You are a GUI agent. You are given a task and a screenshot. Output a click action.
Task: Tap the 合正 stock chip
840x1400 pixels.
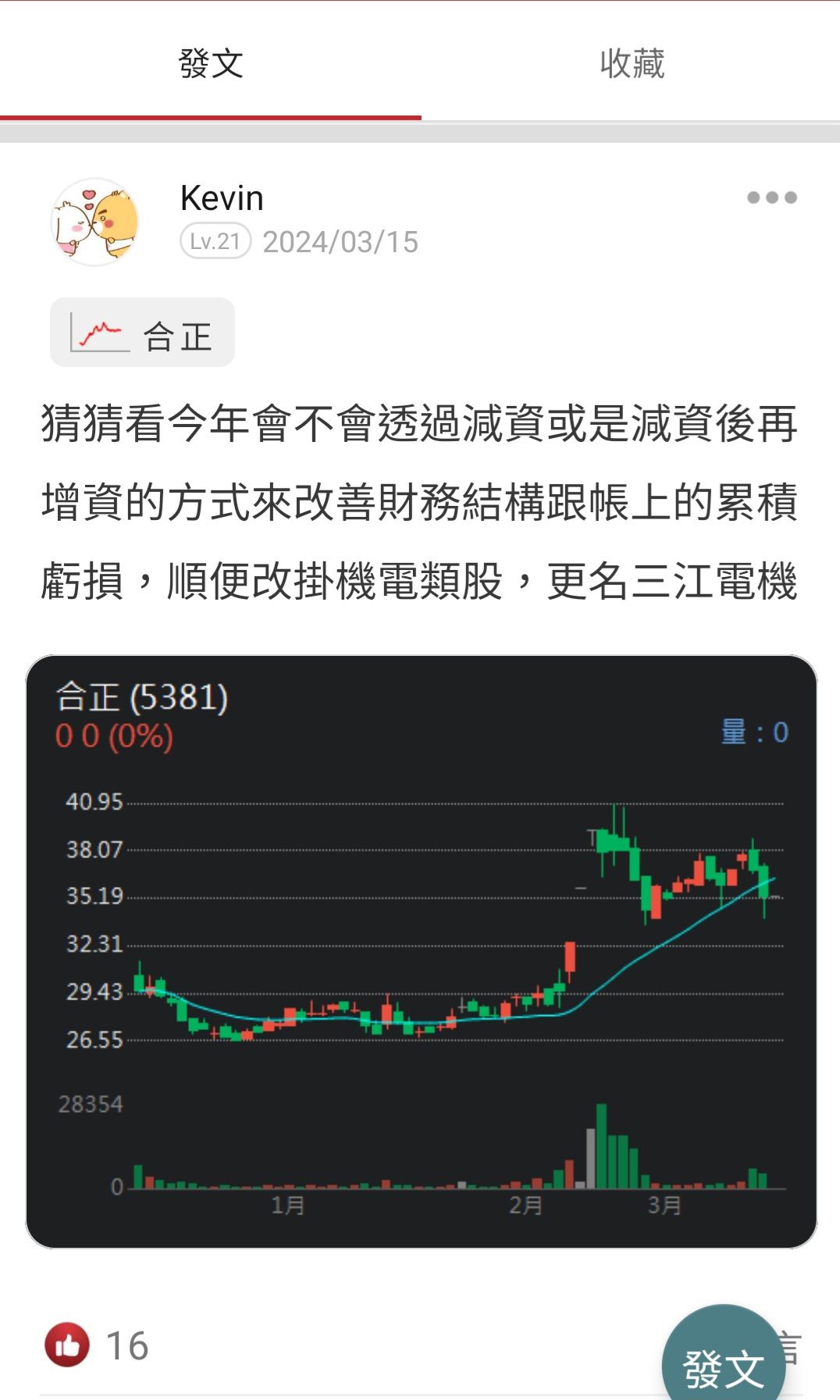point(142,333)
